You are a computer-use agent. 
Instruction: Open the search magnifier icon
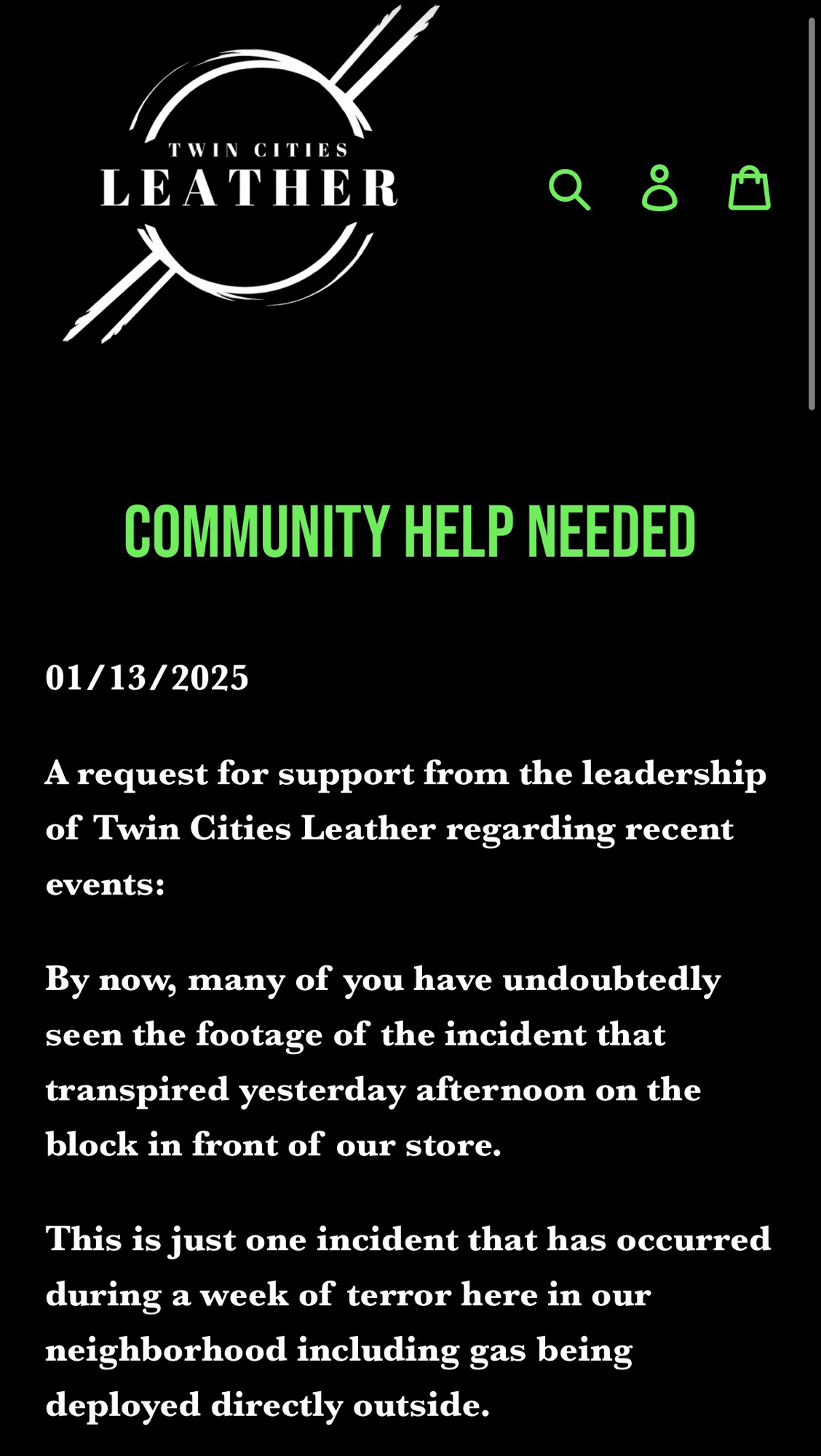click(x=569, y=189)
